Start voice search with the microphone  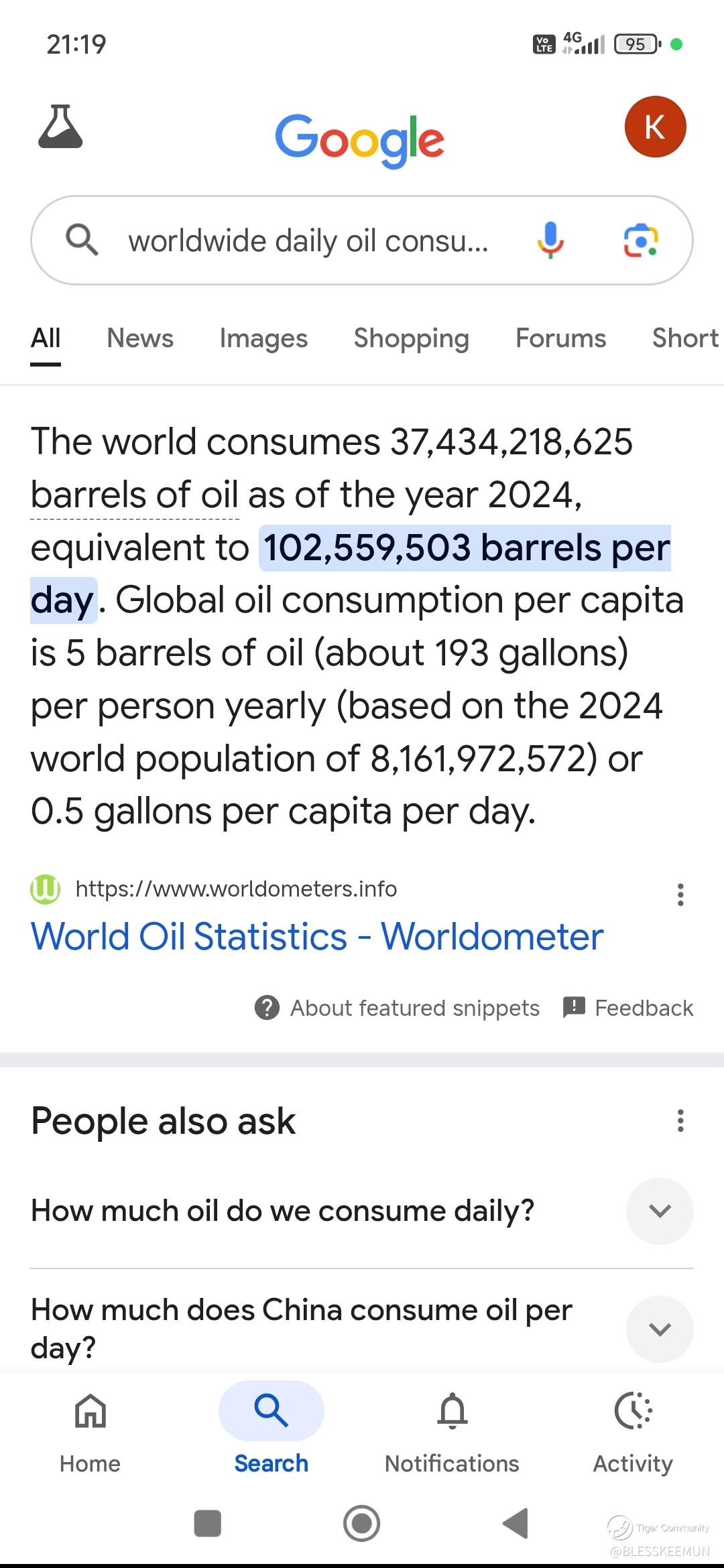[x=550, y=241]
